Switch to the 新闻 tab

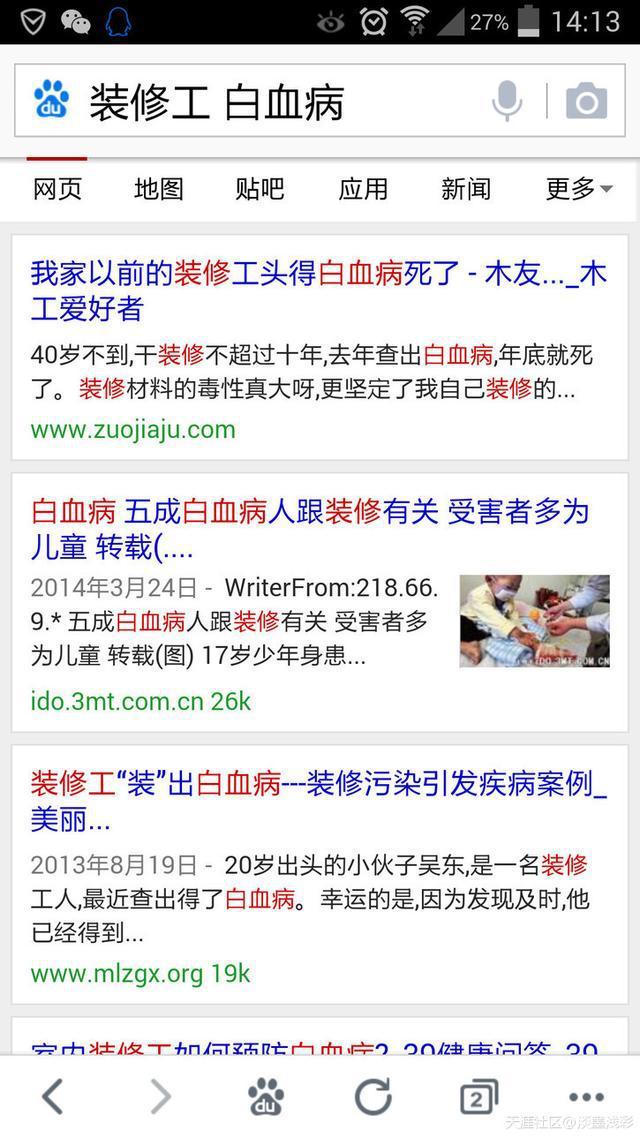click(465, 189)
